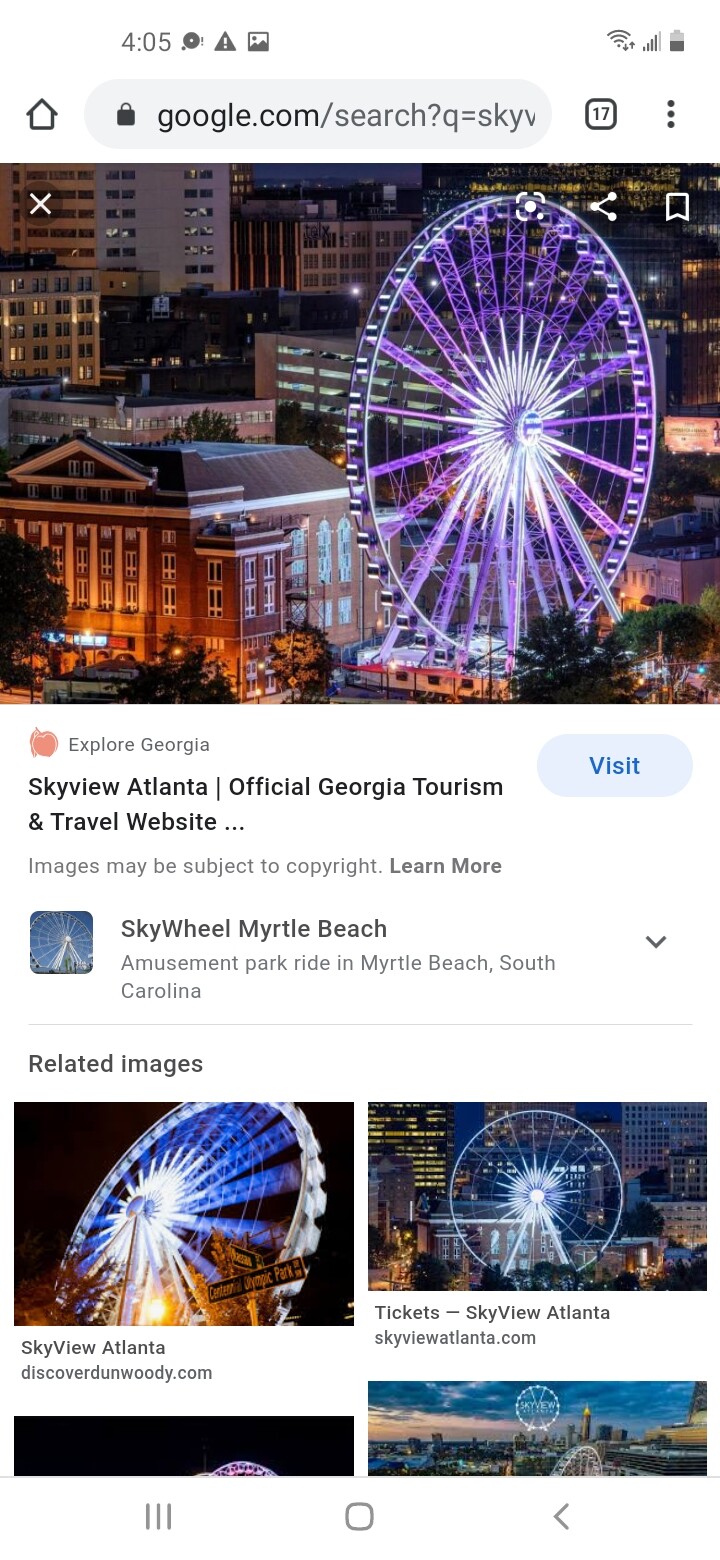Open the tab switcher showing 17 tabs
The image size is (720, 1560).
pos(600,115)
